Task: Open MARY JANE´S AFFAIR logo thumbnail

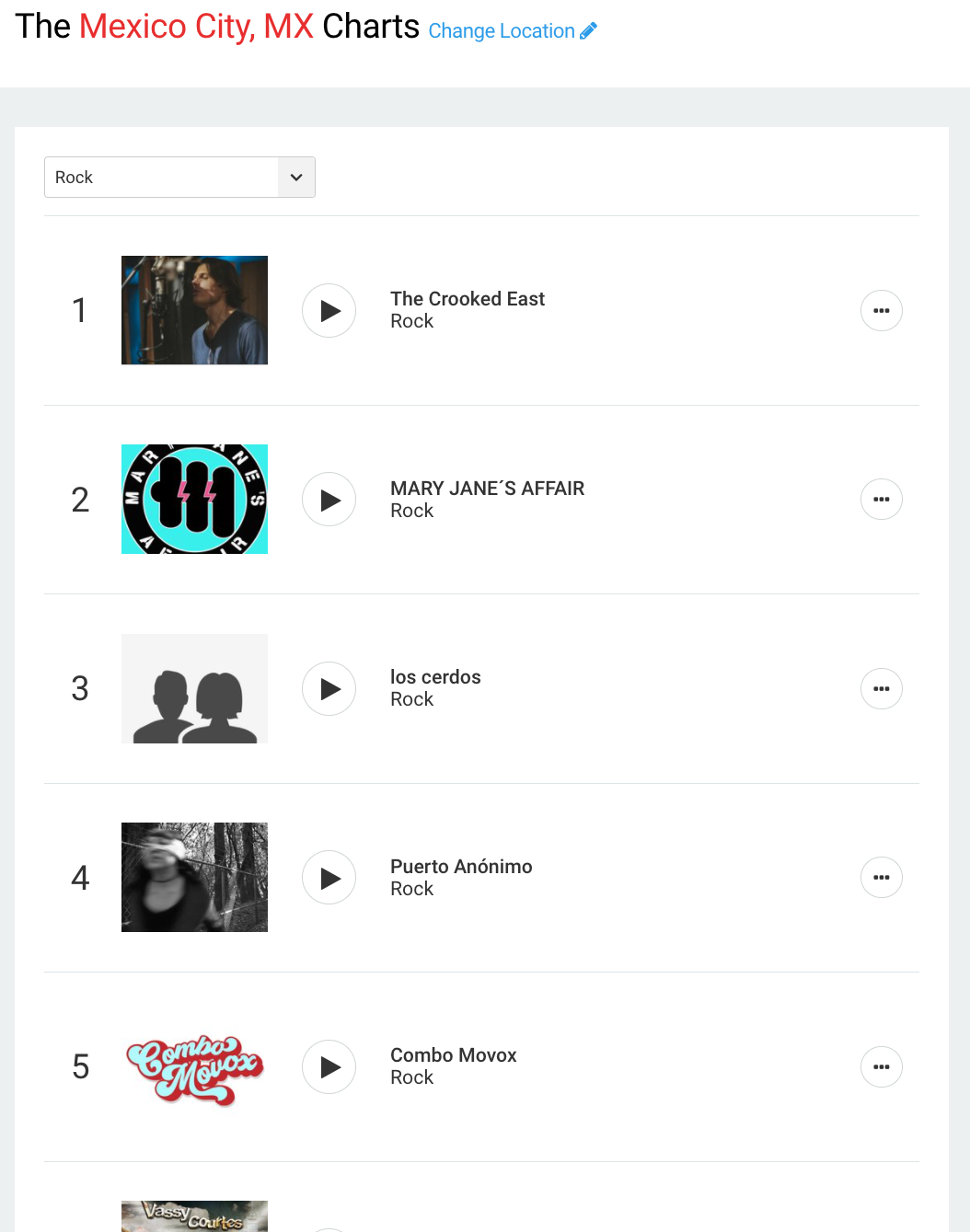Action: point(194,499)
